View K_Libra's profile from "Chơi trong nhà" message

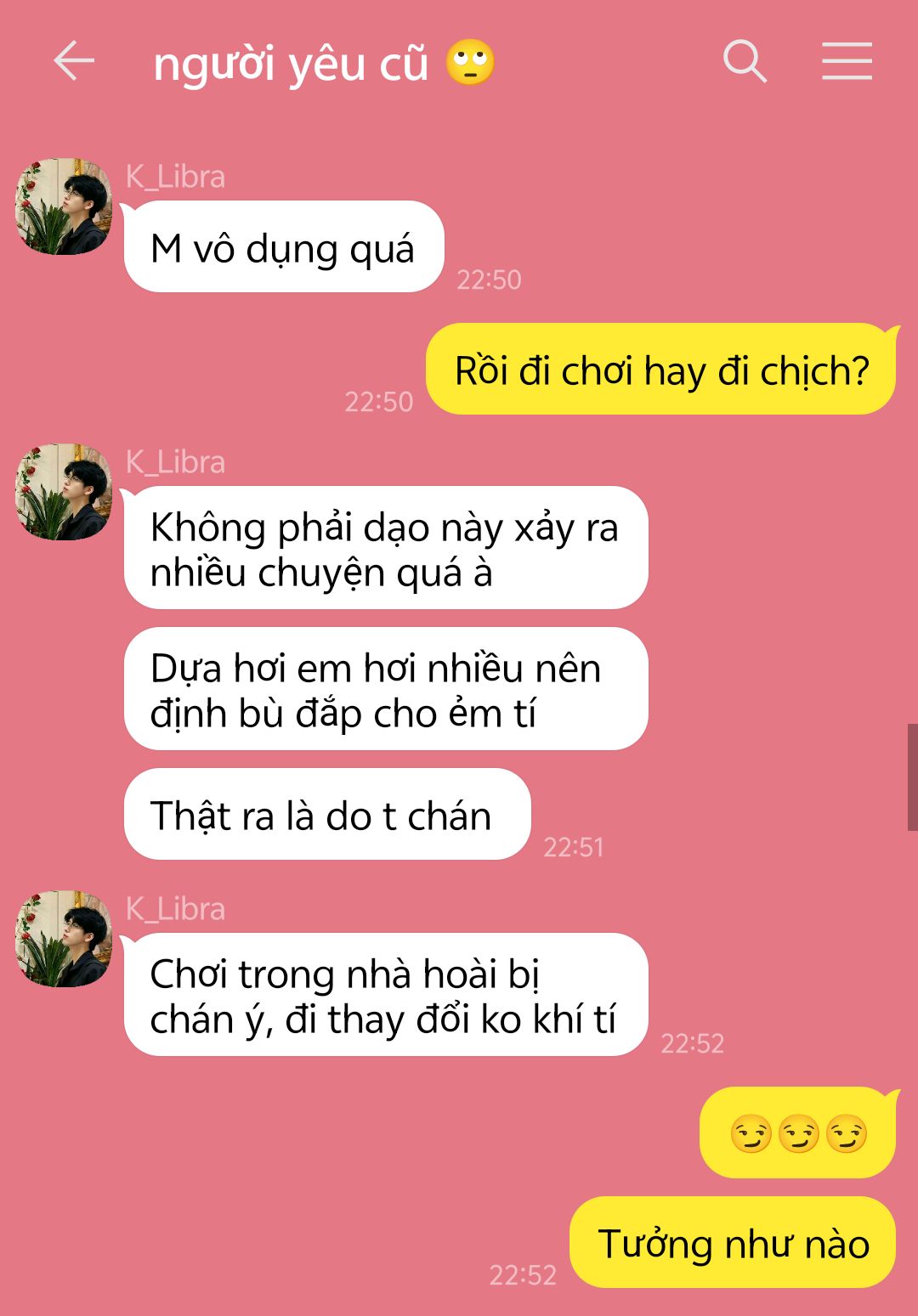point(64,938)
